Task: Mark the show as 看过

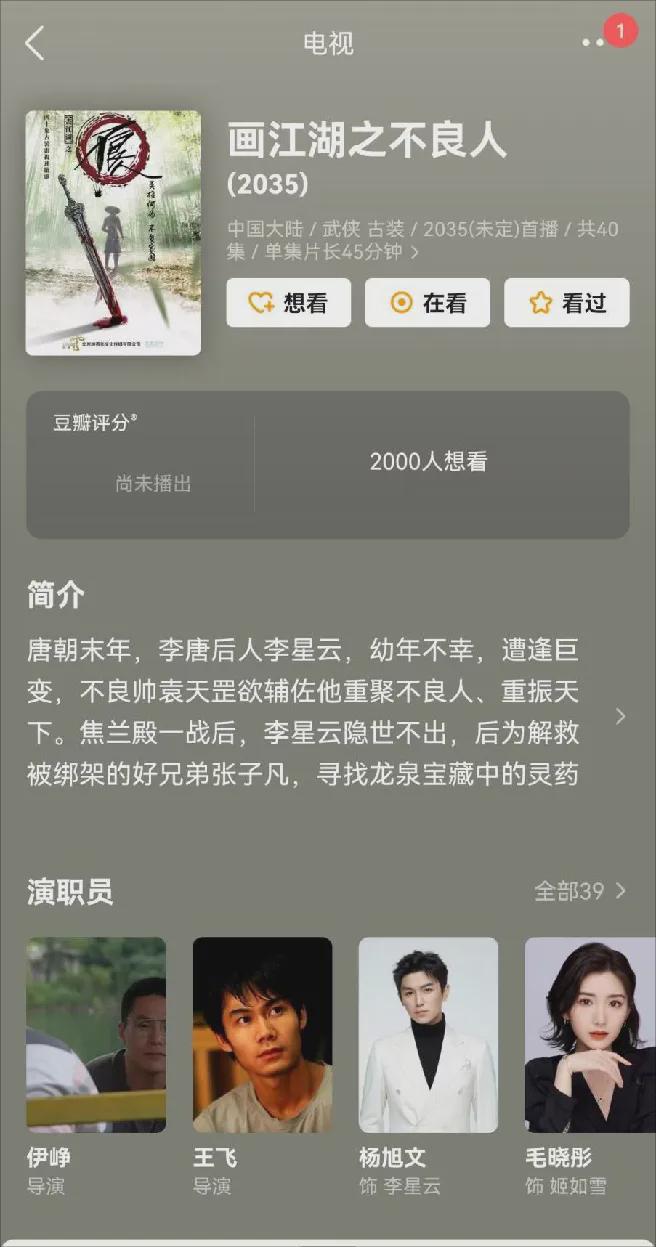Action: (x=566, y=303)
